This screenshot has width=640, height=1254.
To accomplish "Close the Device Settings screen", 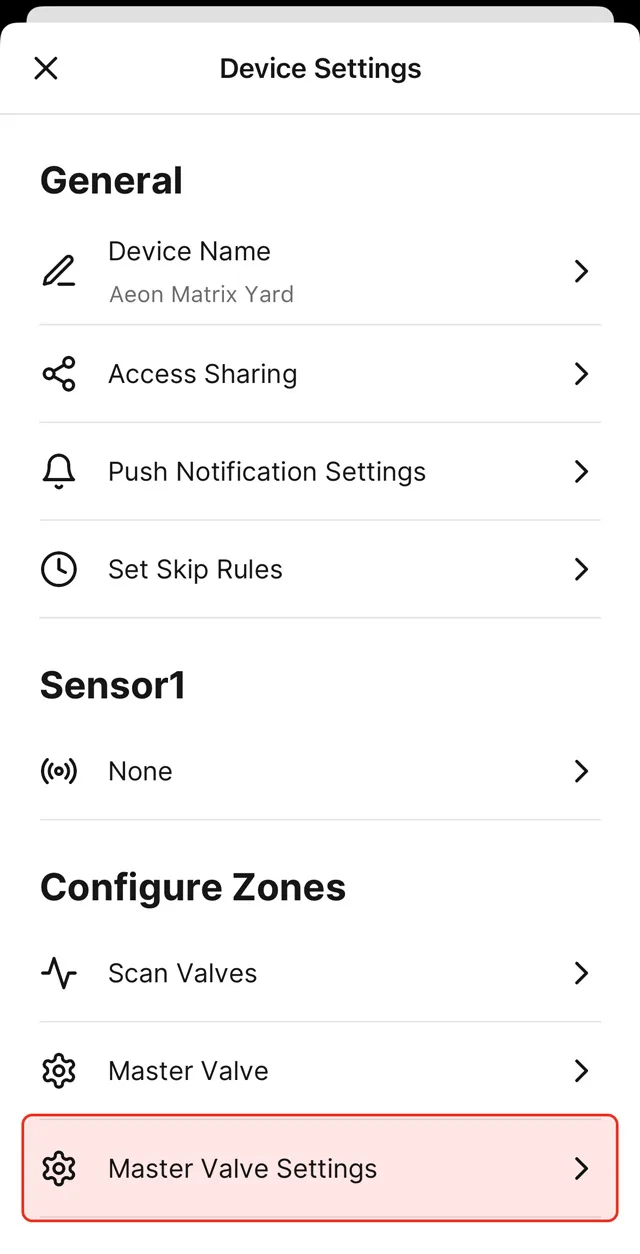I will (46, 68).
